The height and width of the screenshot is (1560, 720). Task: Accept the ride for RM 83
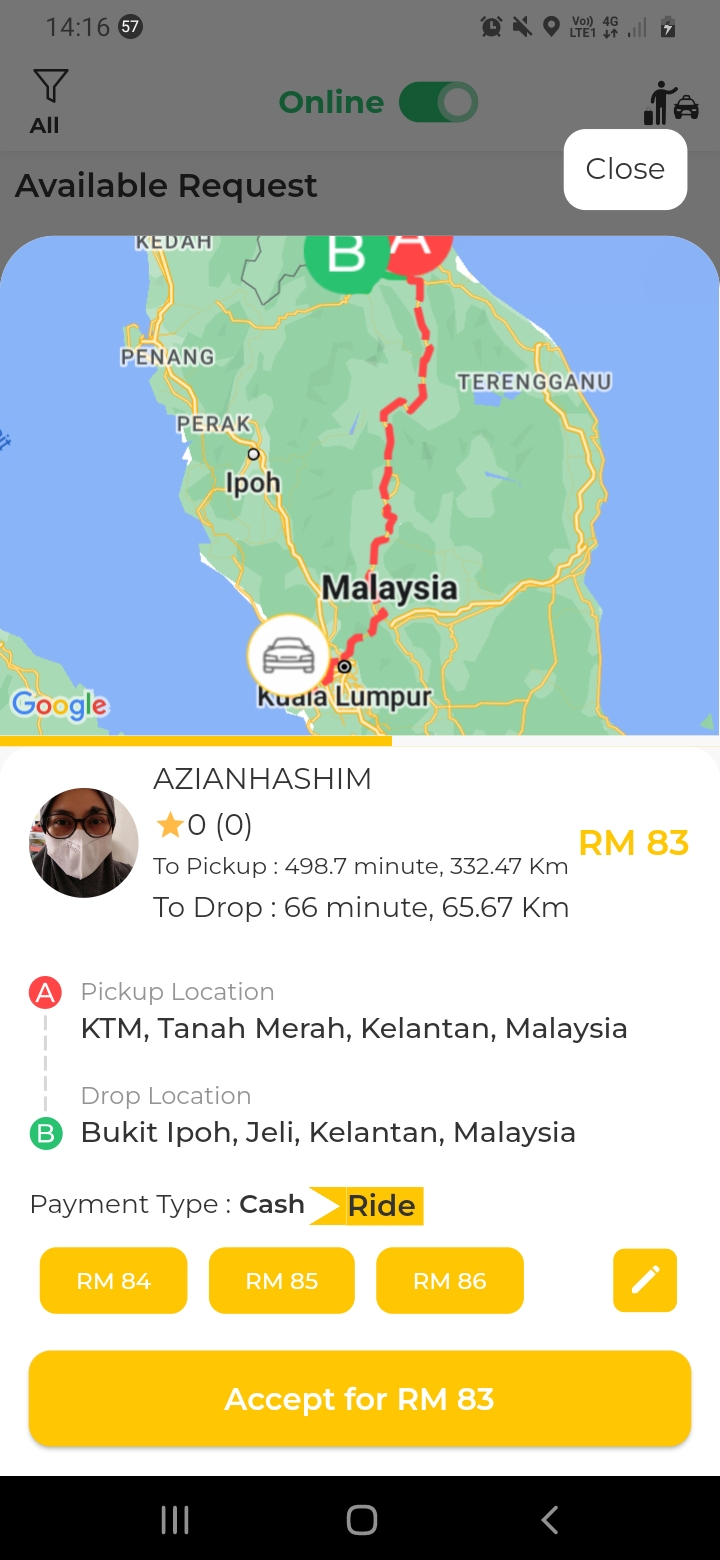[360, 1398]
